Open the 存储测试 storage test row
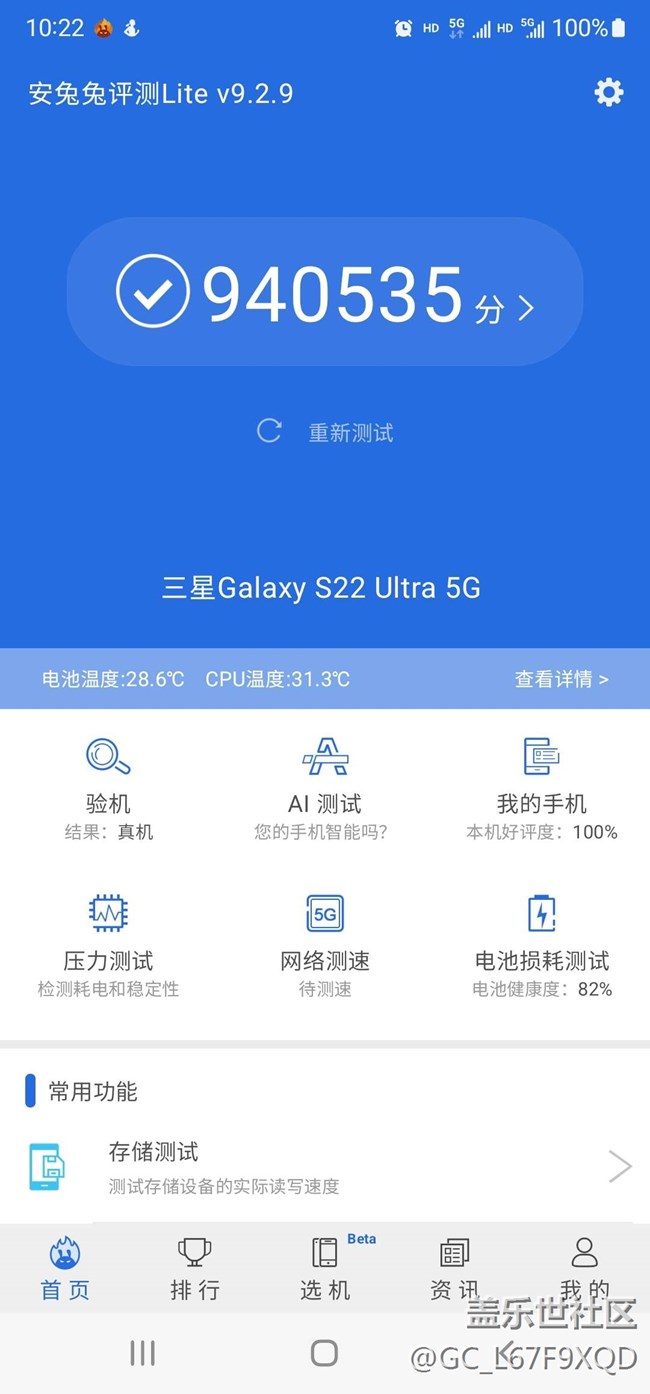 pyautogui.click(x=325, y=1167)
